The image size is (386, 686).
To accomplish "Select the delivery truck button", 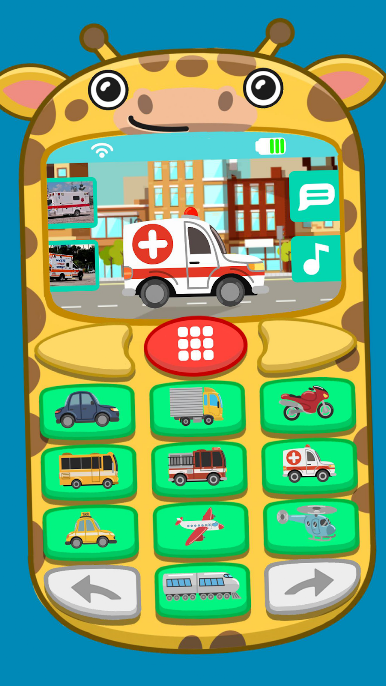I will [197, 408].
